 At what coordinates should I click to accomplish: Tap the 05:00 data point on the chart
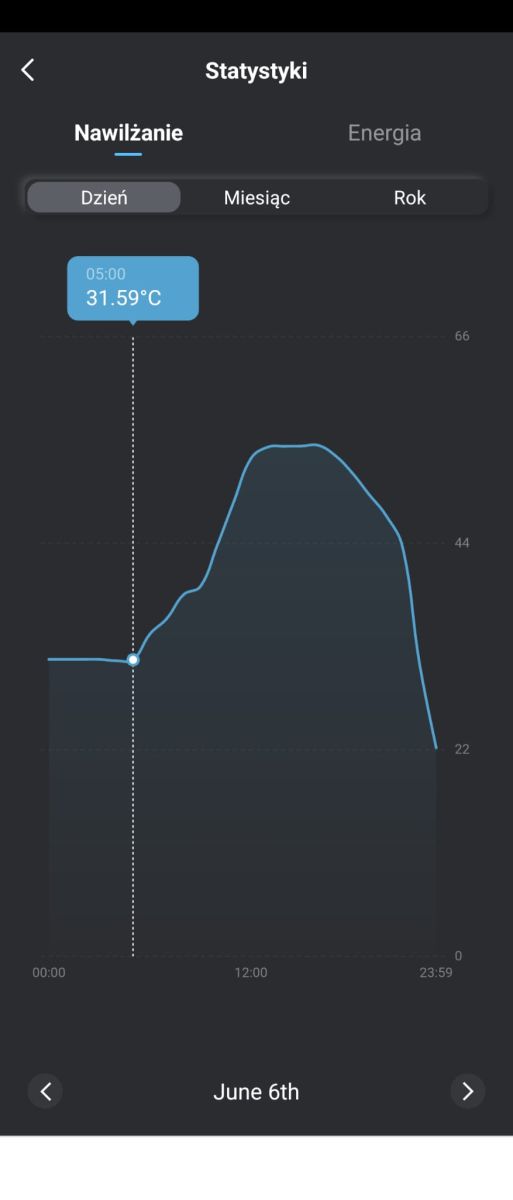[133, 660]
